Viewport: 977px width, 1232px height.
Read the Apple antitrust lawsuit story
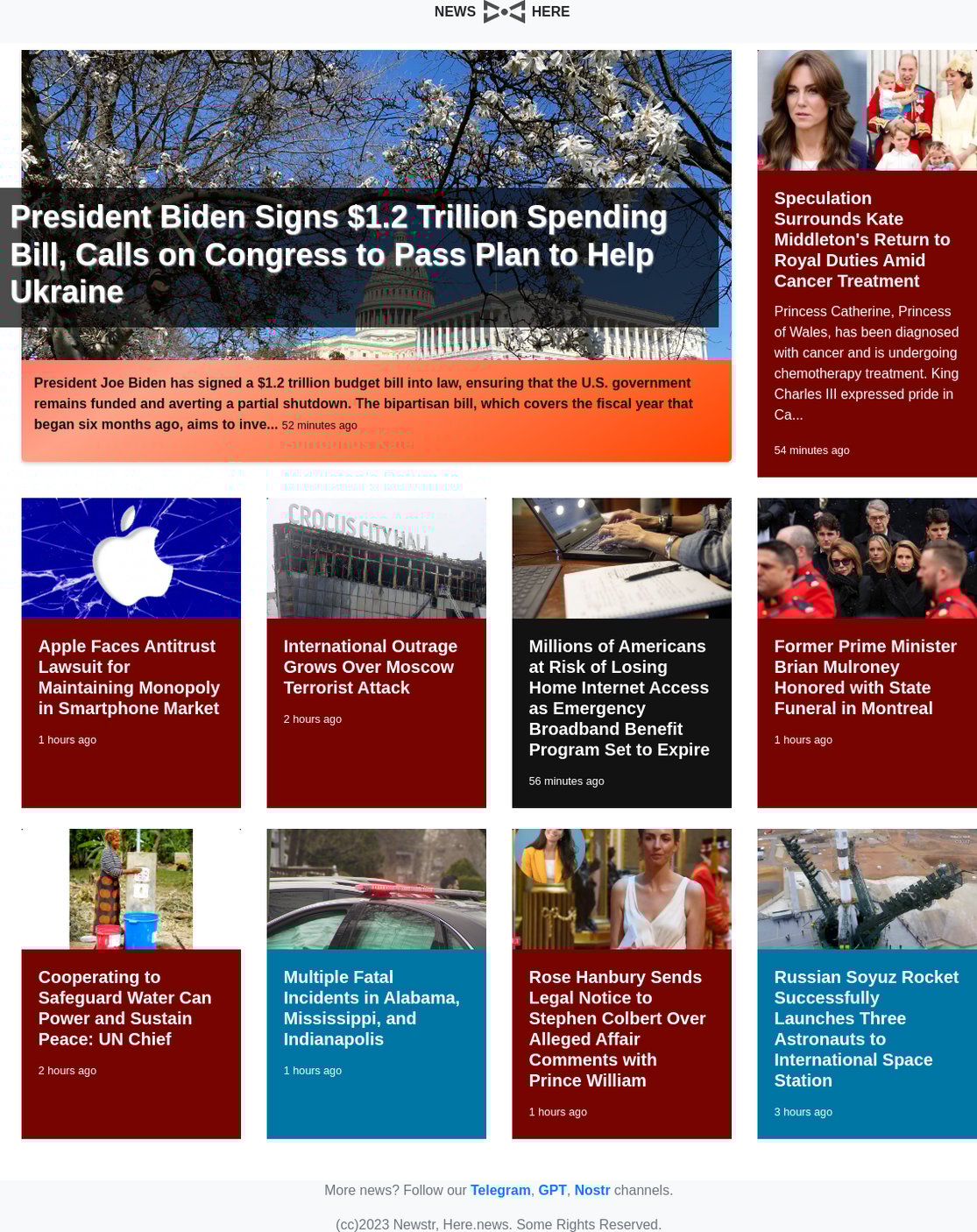tap(129, 676)
